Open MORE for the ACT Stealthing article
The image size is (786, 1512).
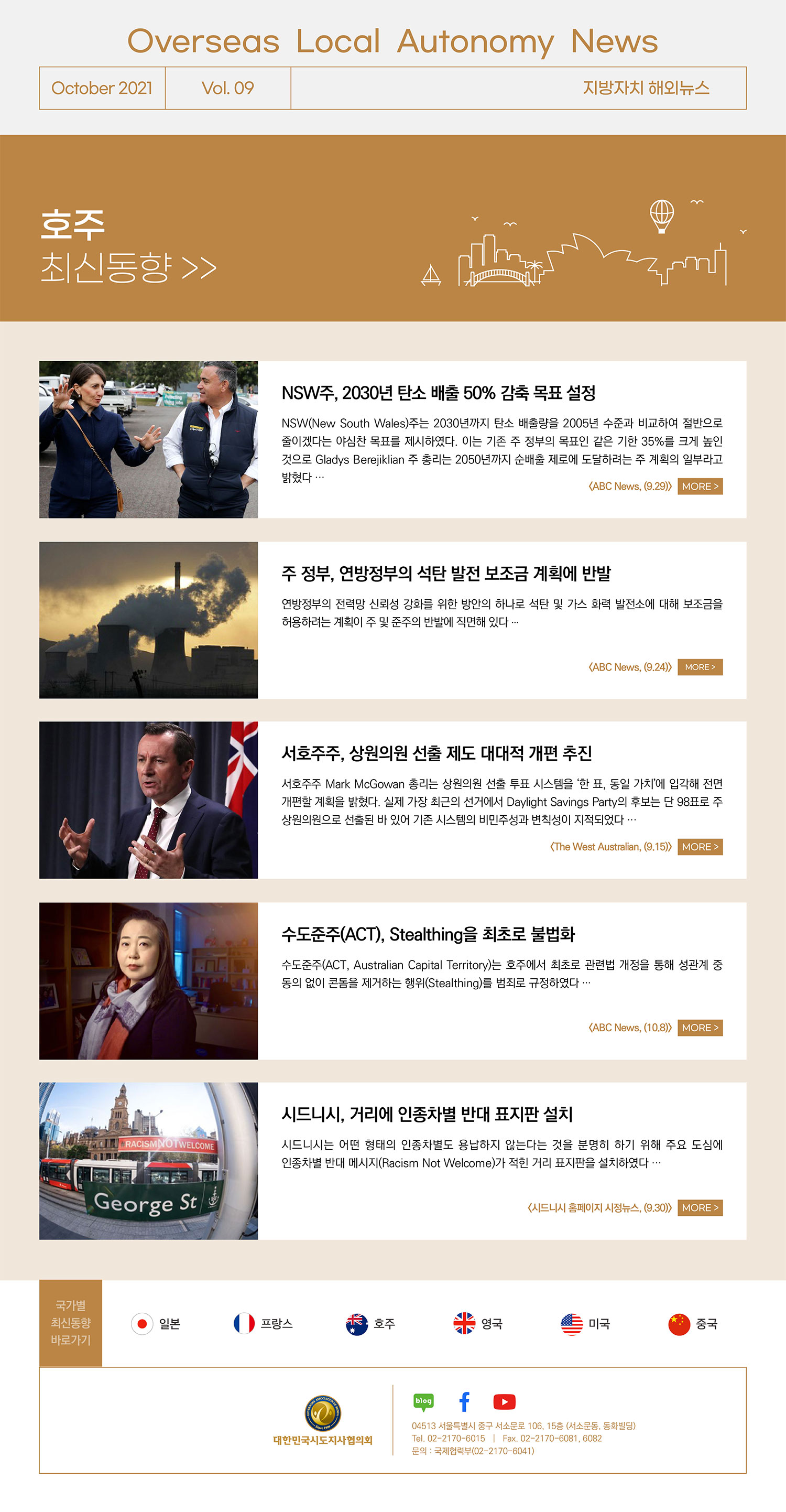tap(700, 1027)
